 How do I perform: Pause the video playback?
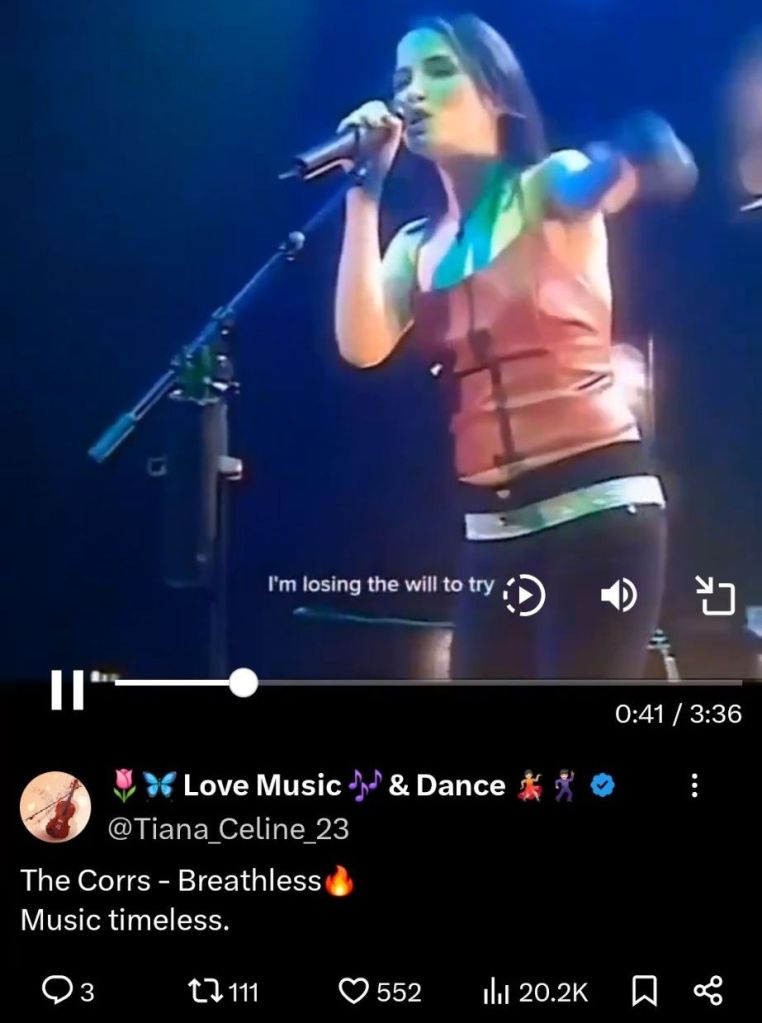(67, 690)
